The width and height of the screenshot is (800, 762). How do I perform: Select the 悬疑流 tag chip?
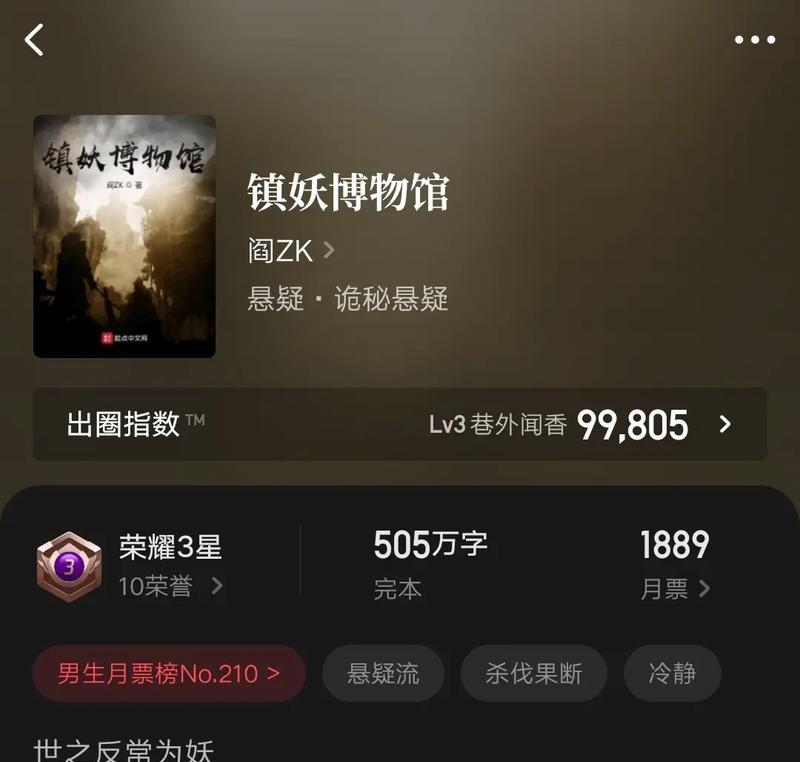pyautogui.click(x=383, y=673)
